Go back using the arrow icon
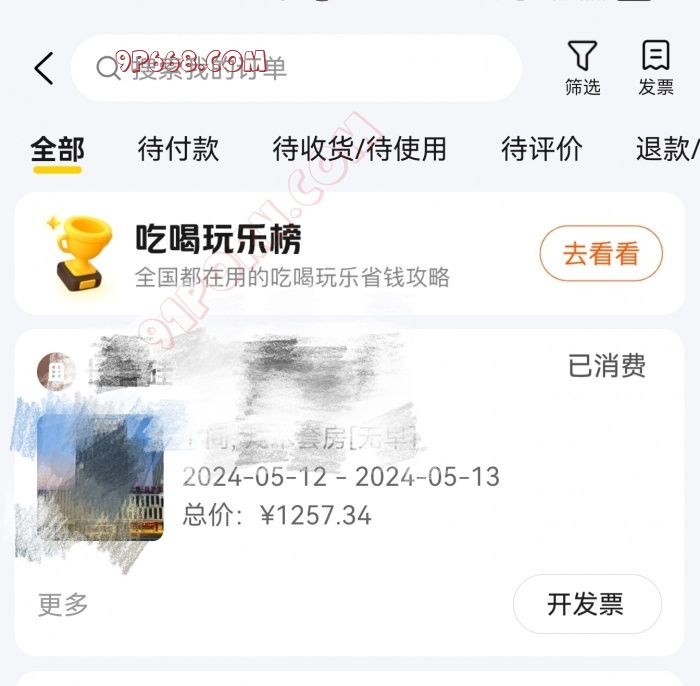The image size is (700, 686). pyautogui.click(x=43, y=68)
